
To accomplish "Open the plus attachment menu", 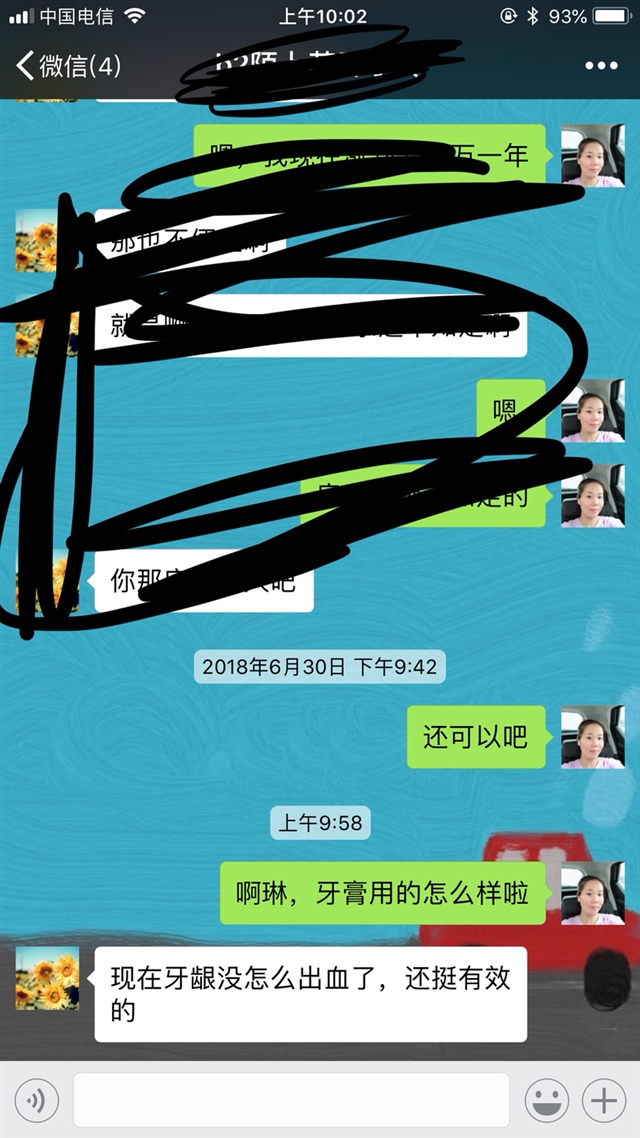I will (604, 1101).
